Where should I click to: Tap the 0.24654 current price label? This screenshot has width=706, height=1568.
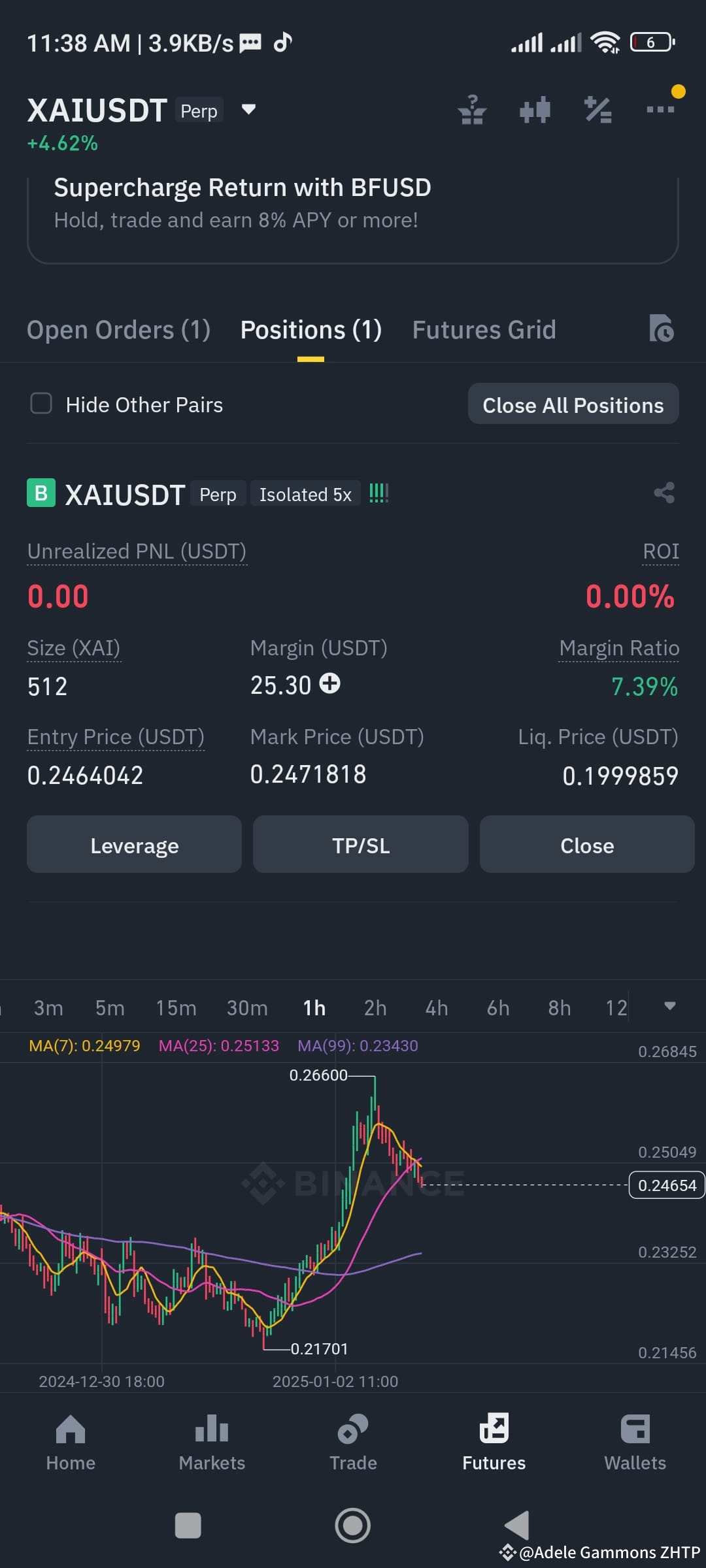[666, 1185]
